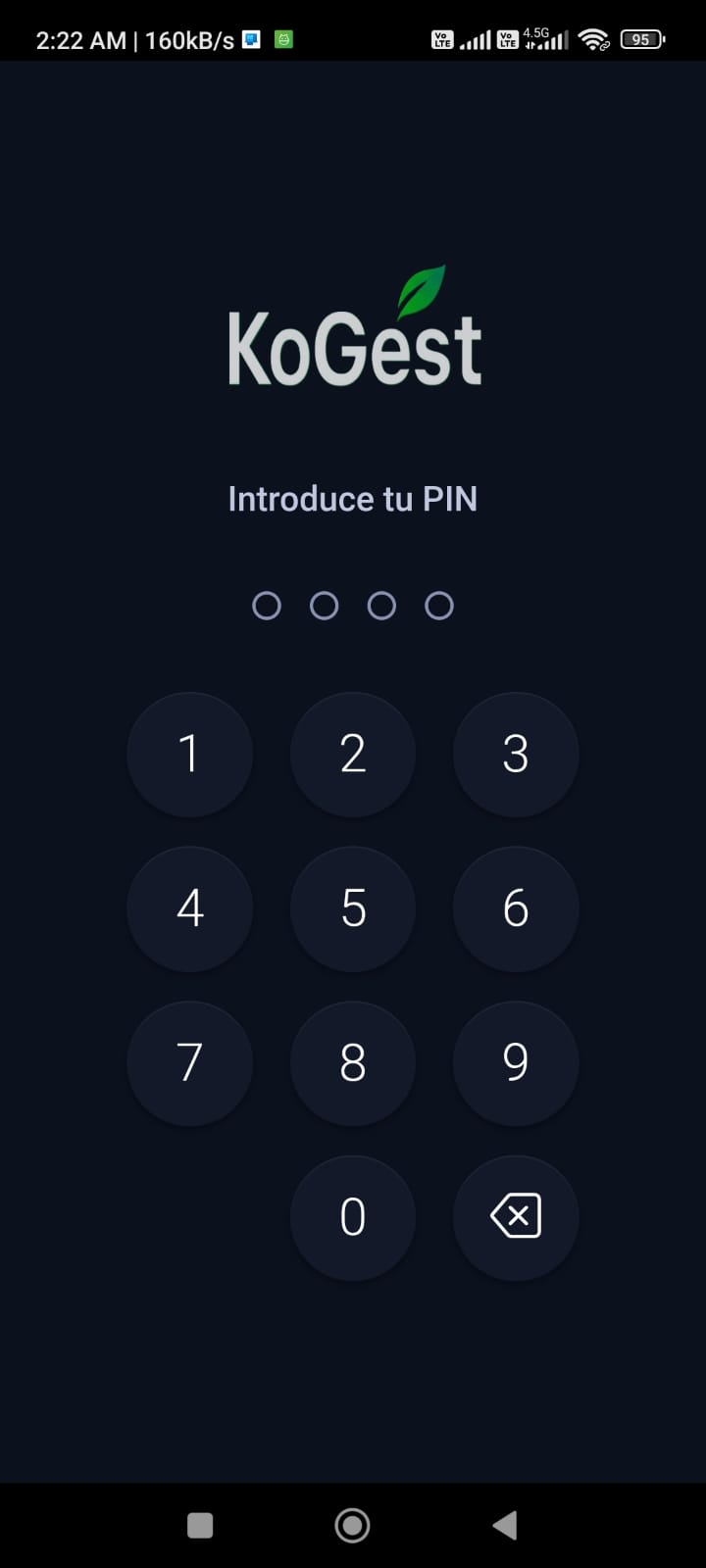Tap the 0 key
This screenshot has width=706, height=1568.
353,1217
